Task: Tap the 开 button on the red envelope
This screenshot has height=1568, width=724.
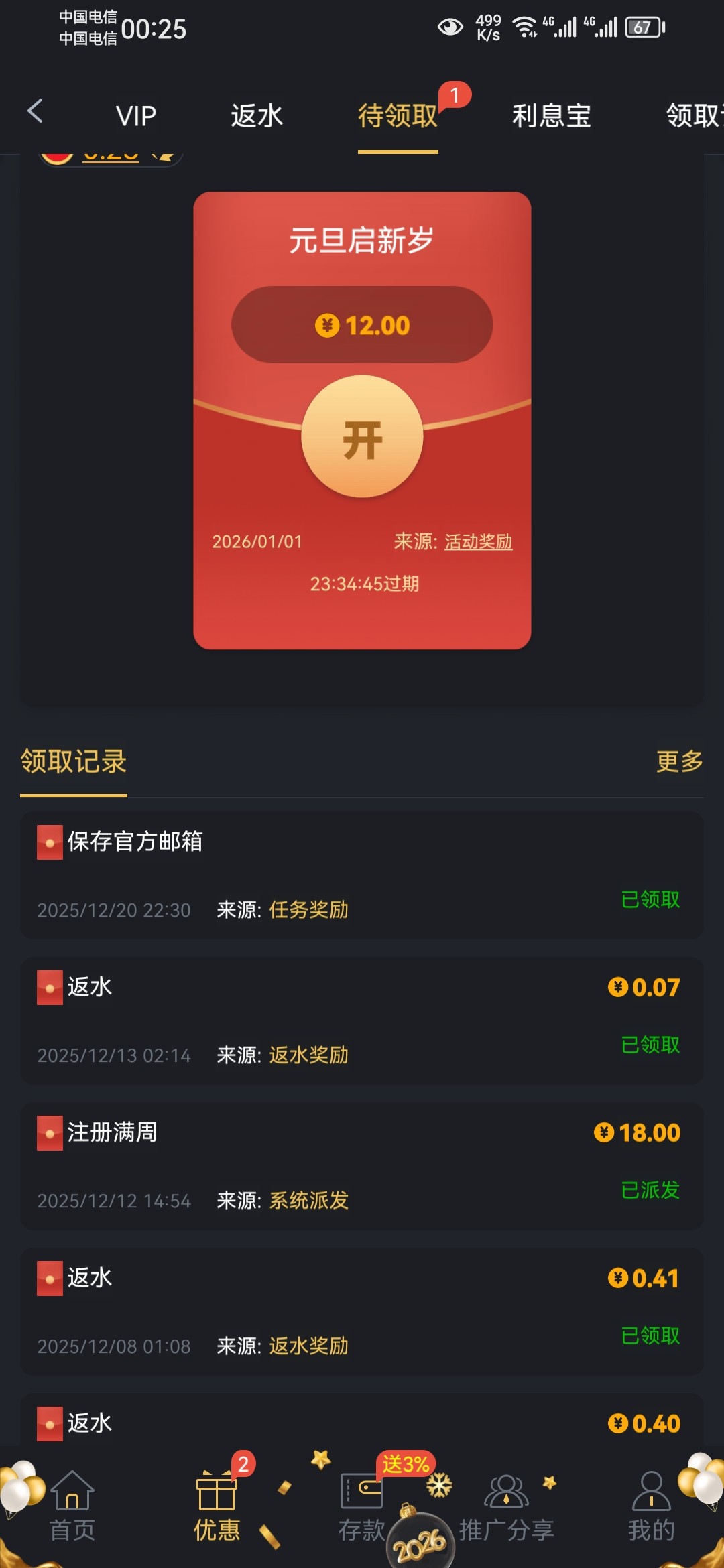Action: (362, 437)
